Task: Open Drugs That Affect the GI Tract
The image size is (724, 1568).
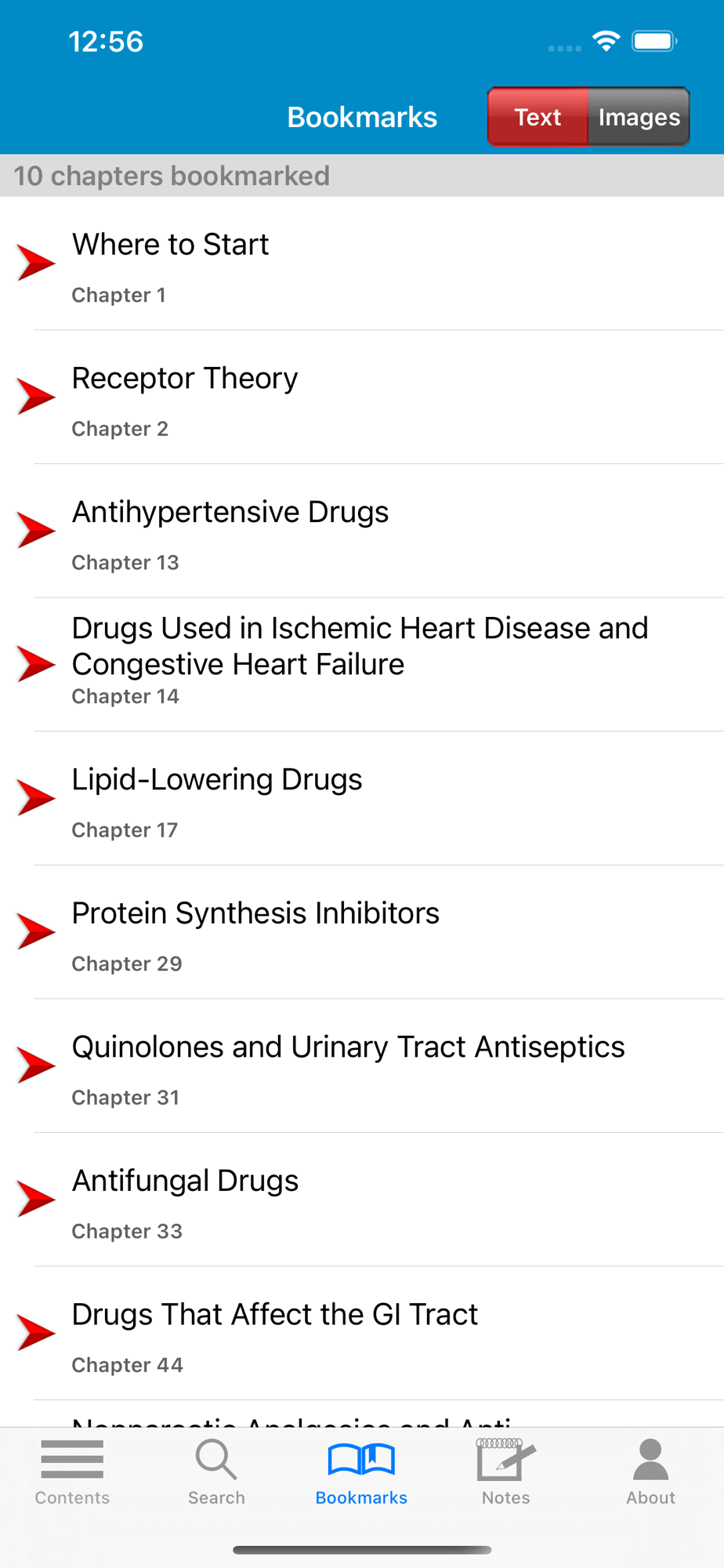Action: coord(362,1334)
